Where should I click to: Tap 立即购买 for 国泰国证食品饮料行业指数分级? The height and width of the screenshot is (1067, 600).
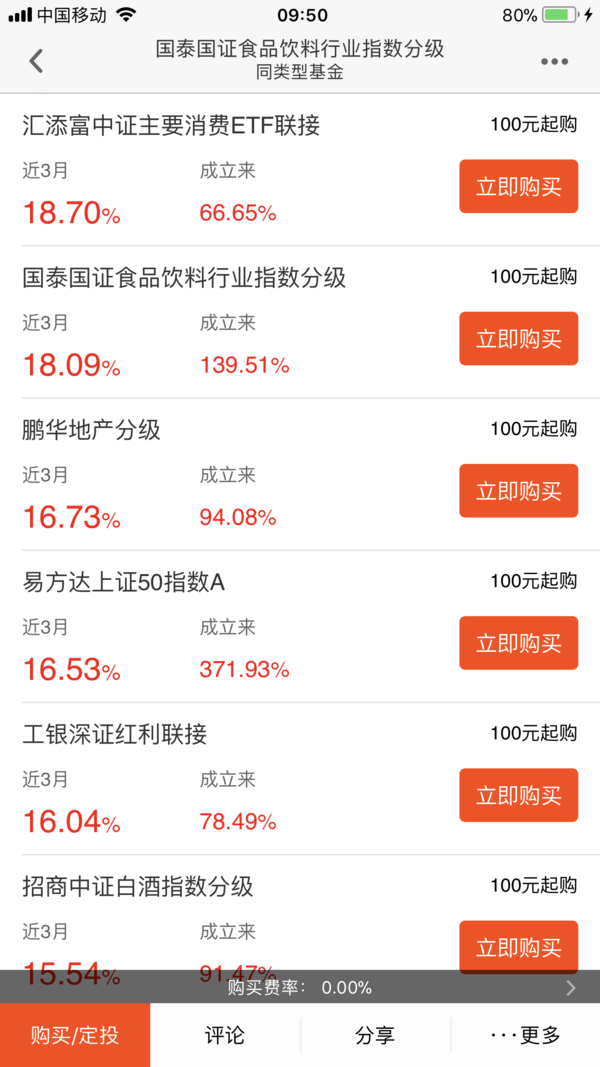click(518, 338)
